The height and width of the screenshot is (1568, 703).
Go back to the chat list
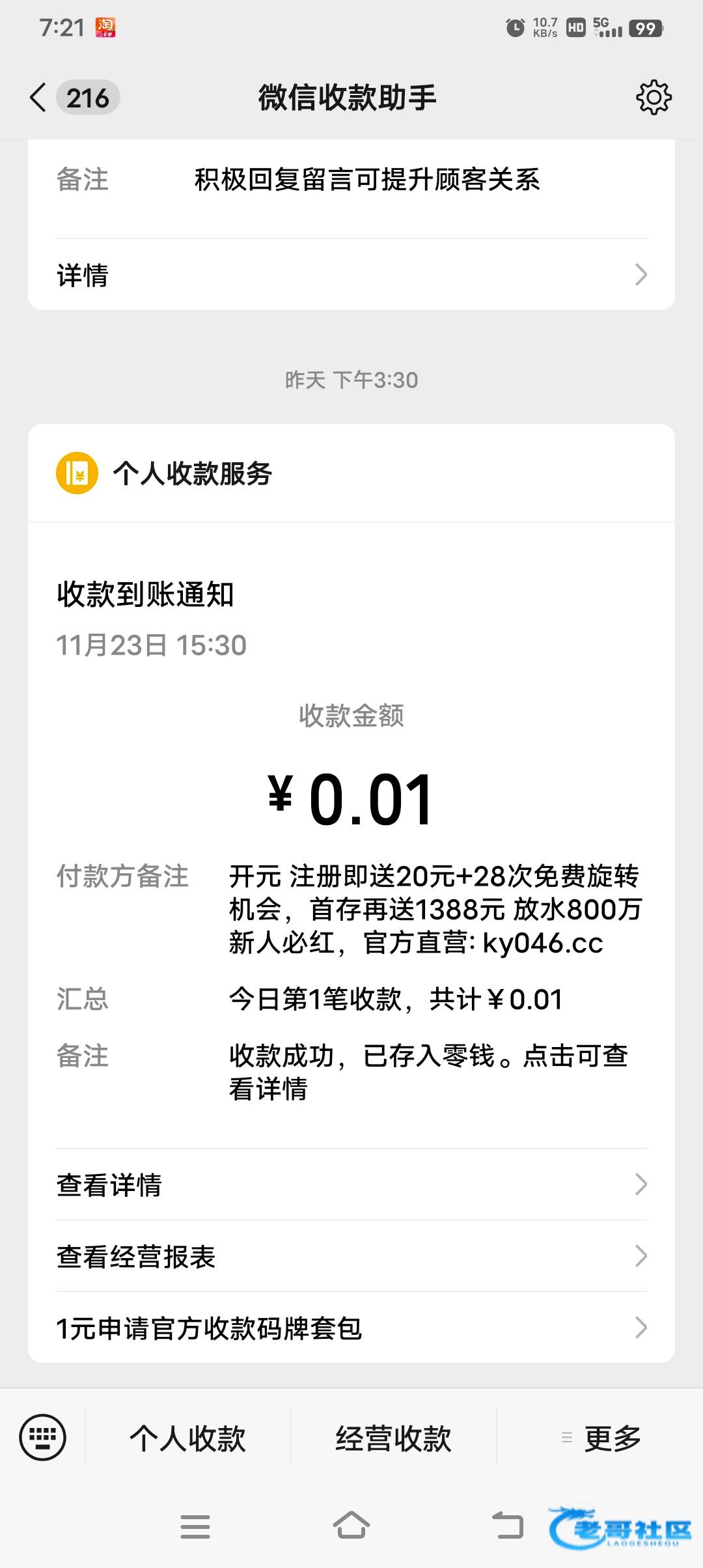tap(39, 98)
